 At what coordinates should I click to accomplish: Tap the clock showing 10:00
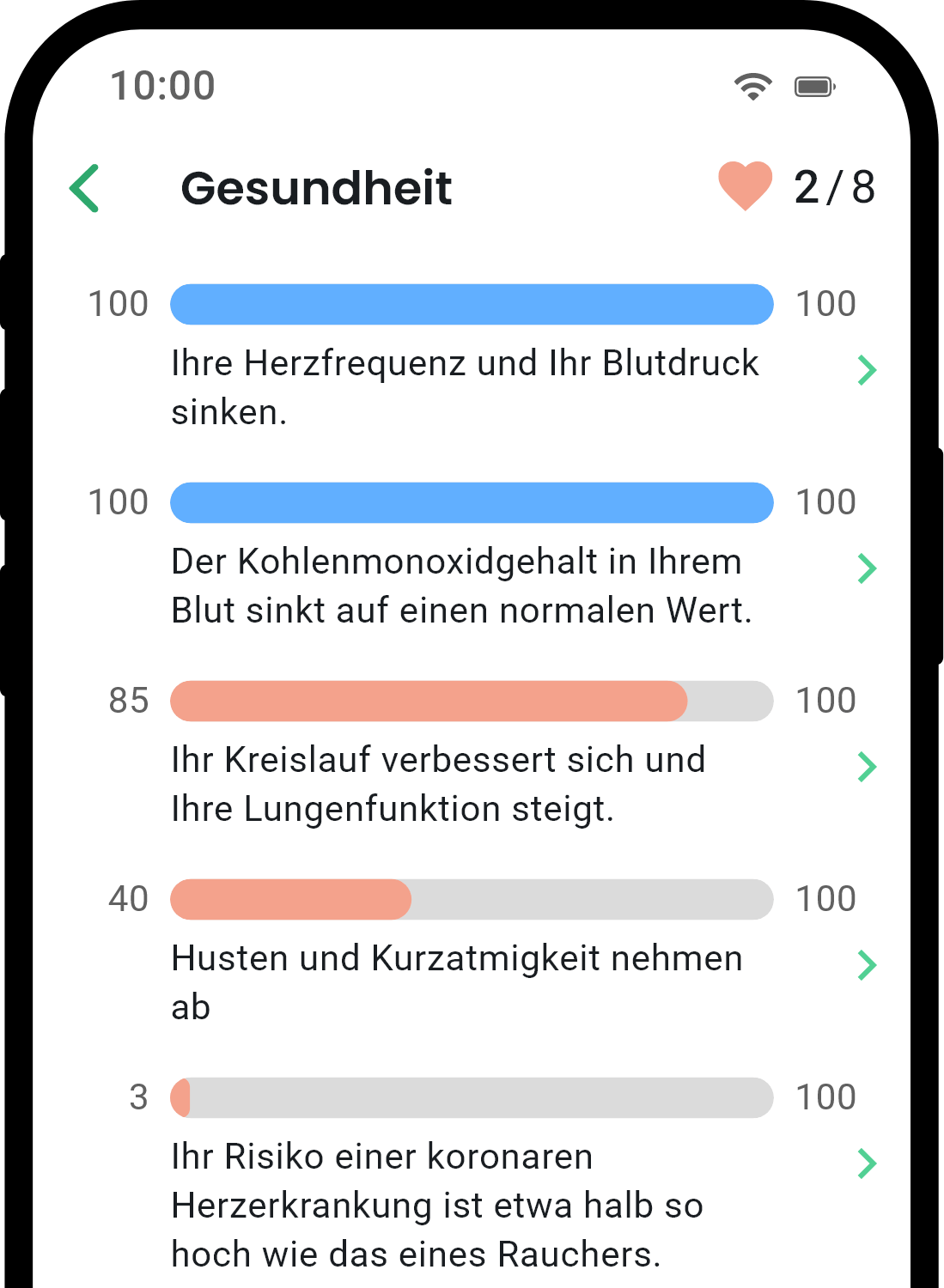(163, 85)
